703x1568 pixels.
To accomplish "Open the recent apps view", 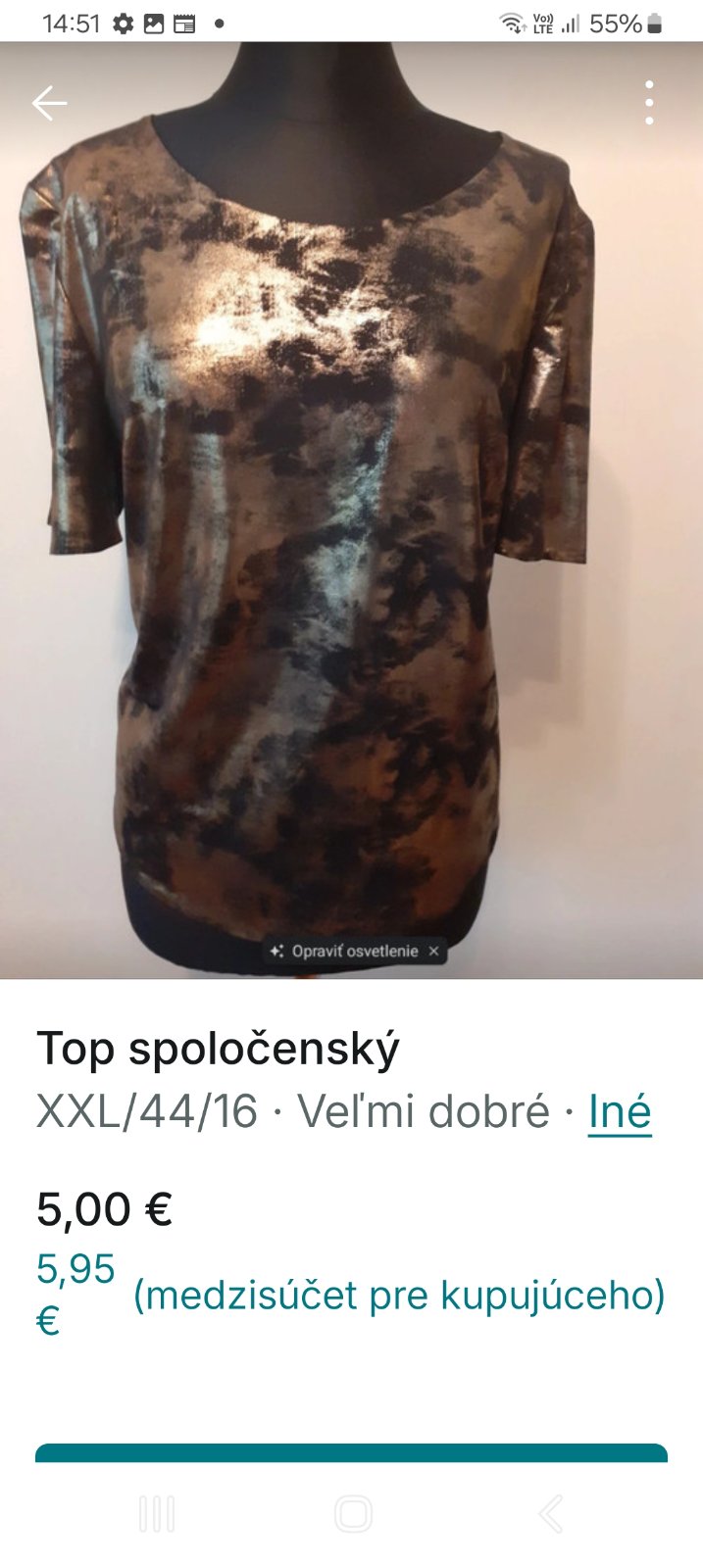I will click(x=157, y=1514).
